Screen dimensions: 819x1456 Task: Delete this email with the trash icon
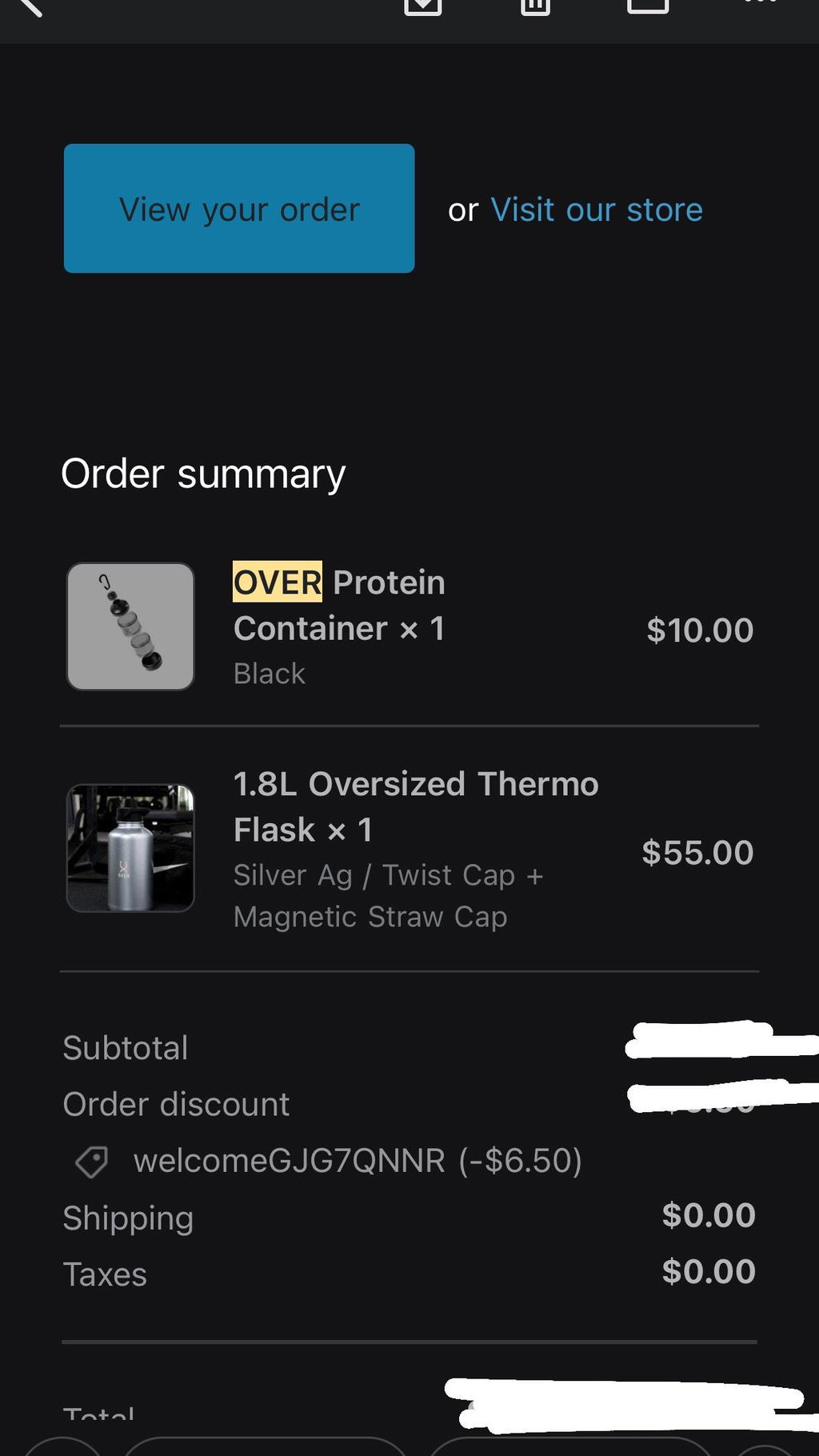pos(535,6)
